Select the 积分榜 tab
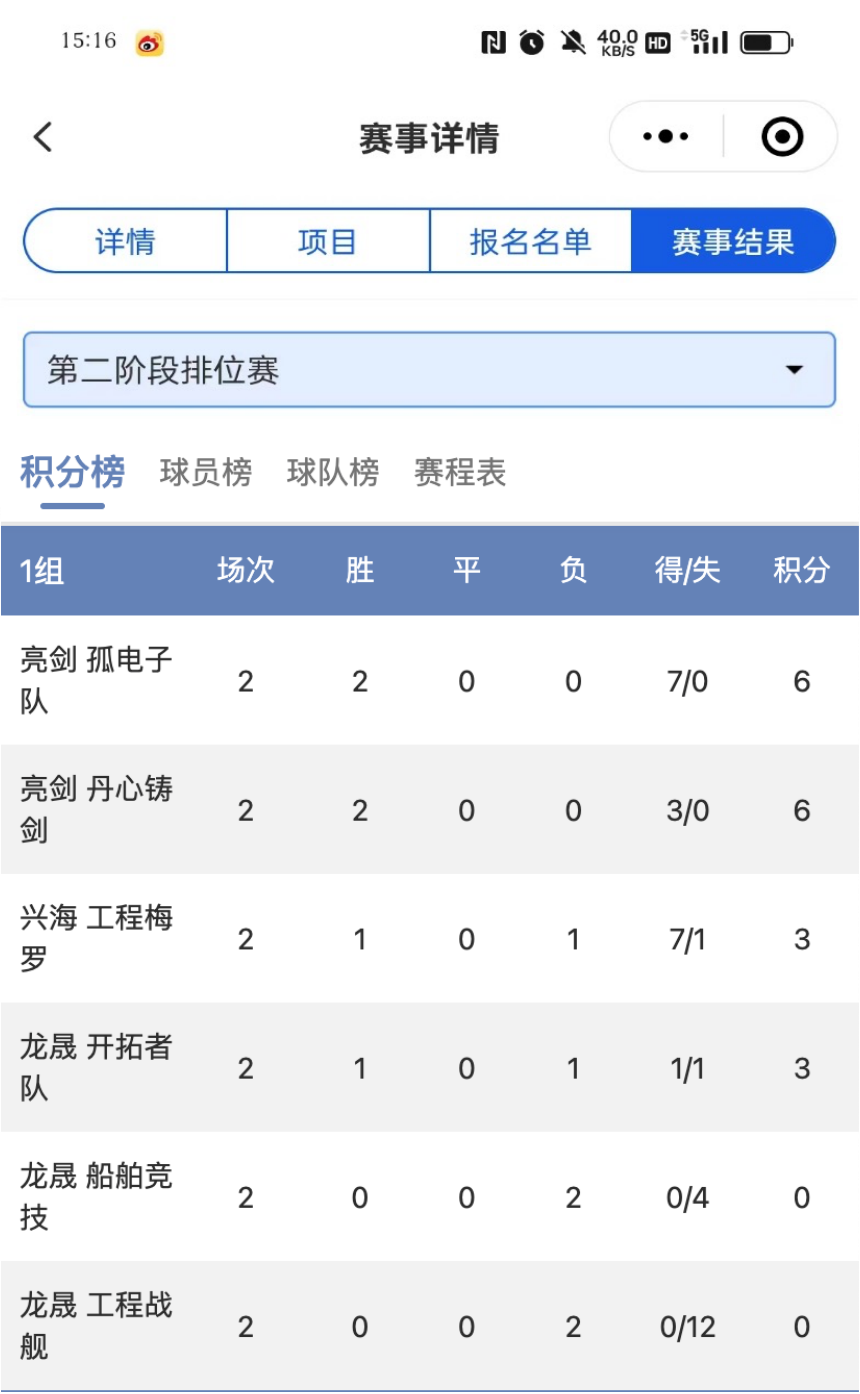 coord(72,472)
